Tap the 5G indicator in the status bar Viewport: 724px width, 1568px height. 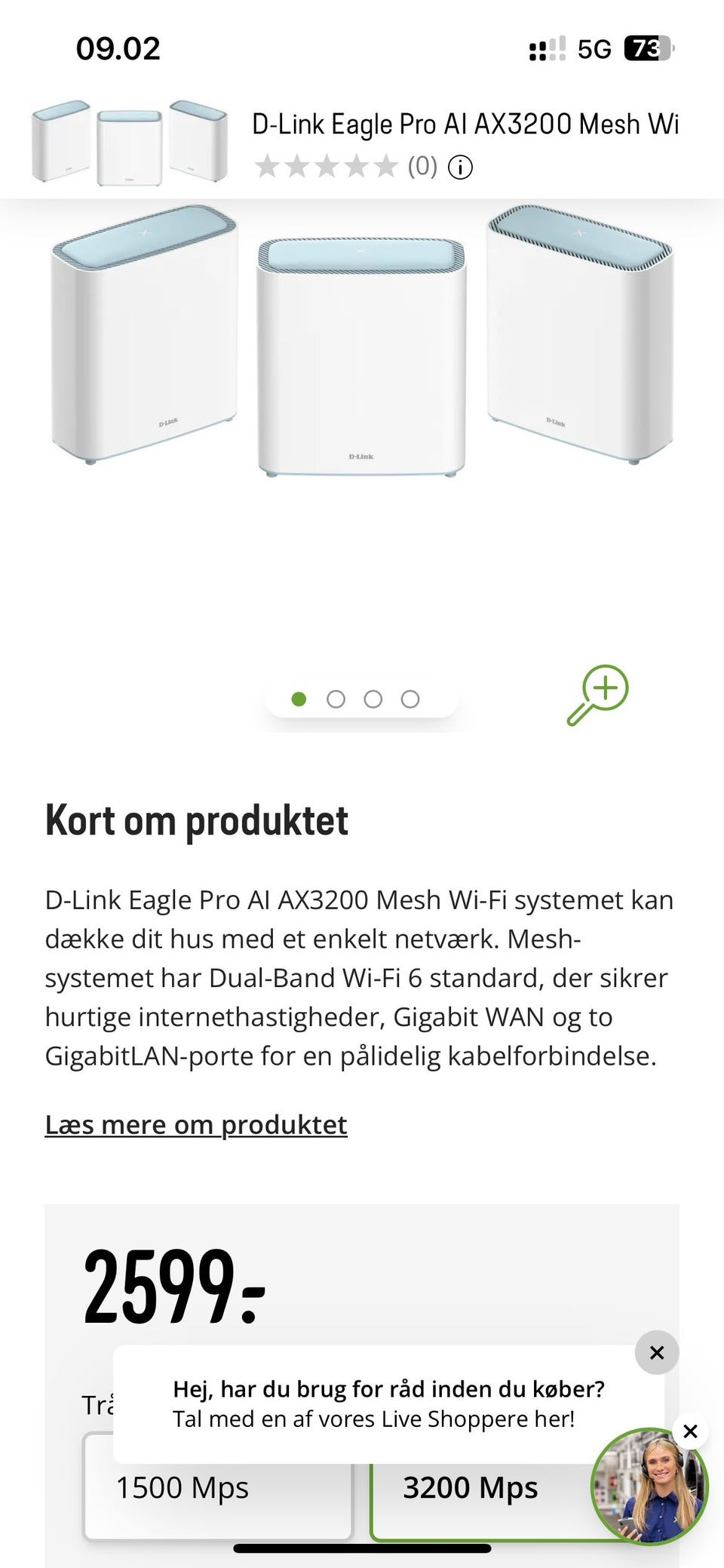tap(594, 48)
